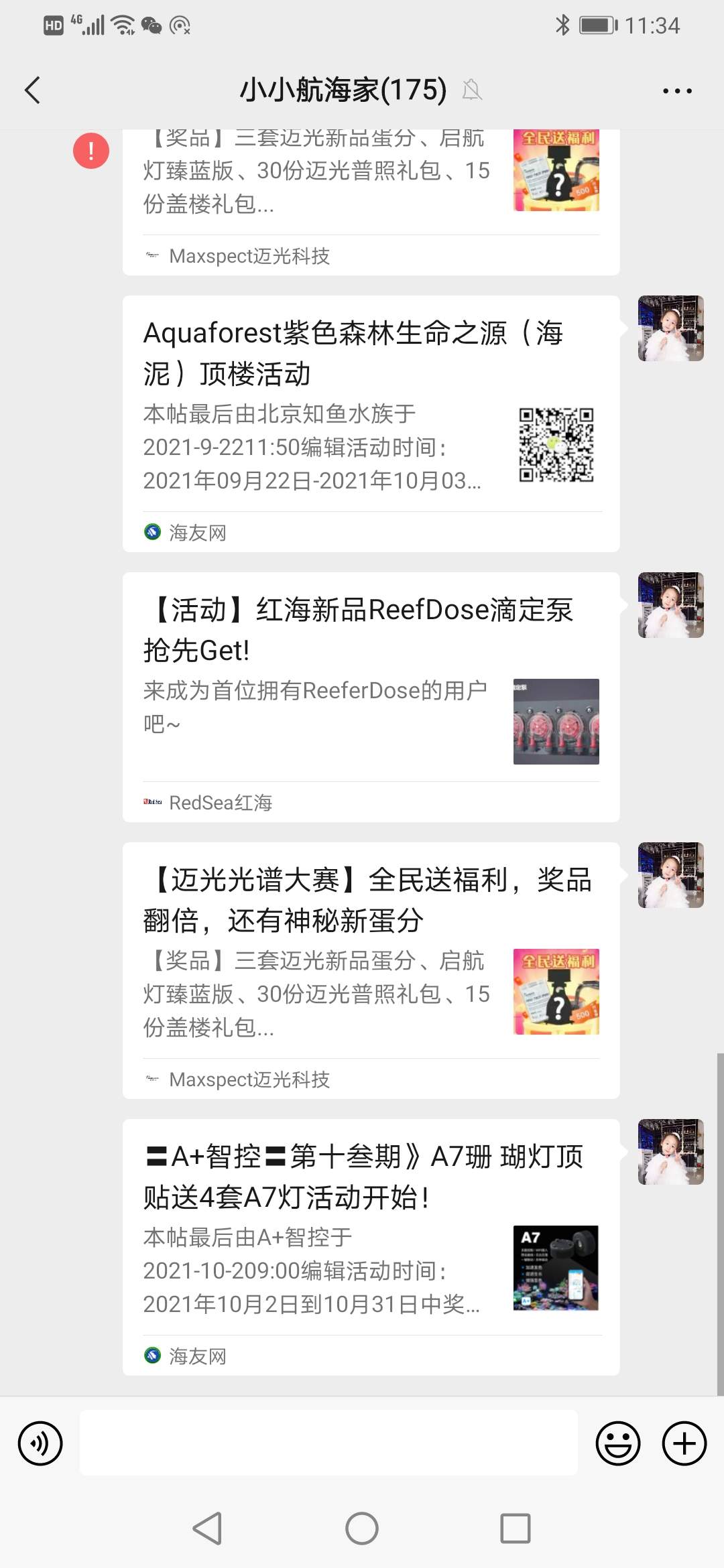Tap the red failed-send exclamation icon

point(91,150)
